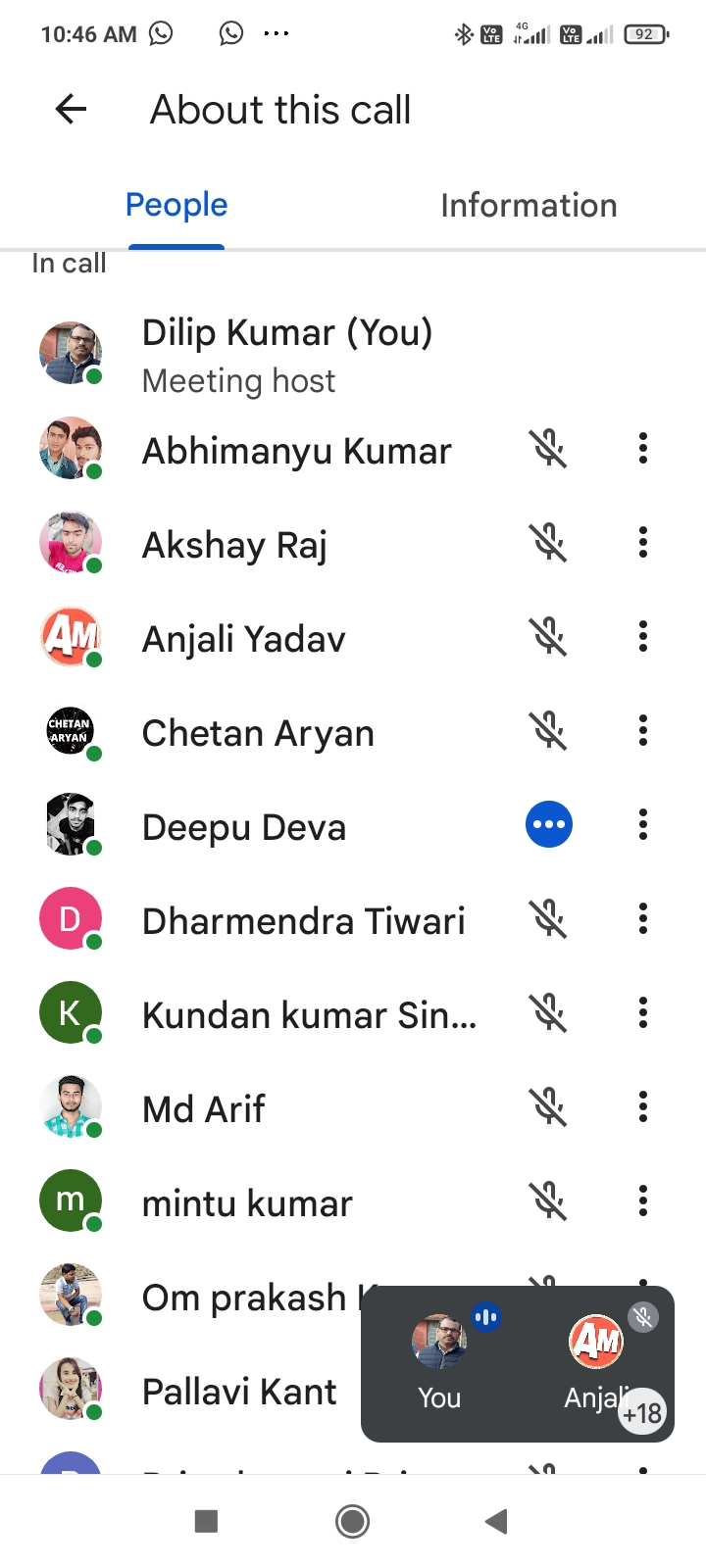Tap the muted mic icon beside Kundan kumar

coord(549,1013)
